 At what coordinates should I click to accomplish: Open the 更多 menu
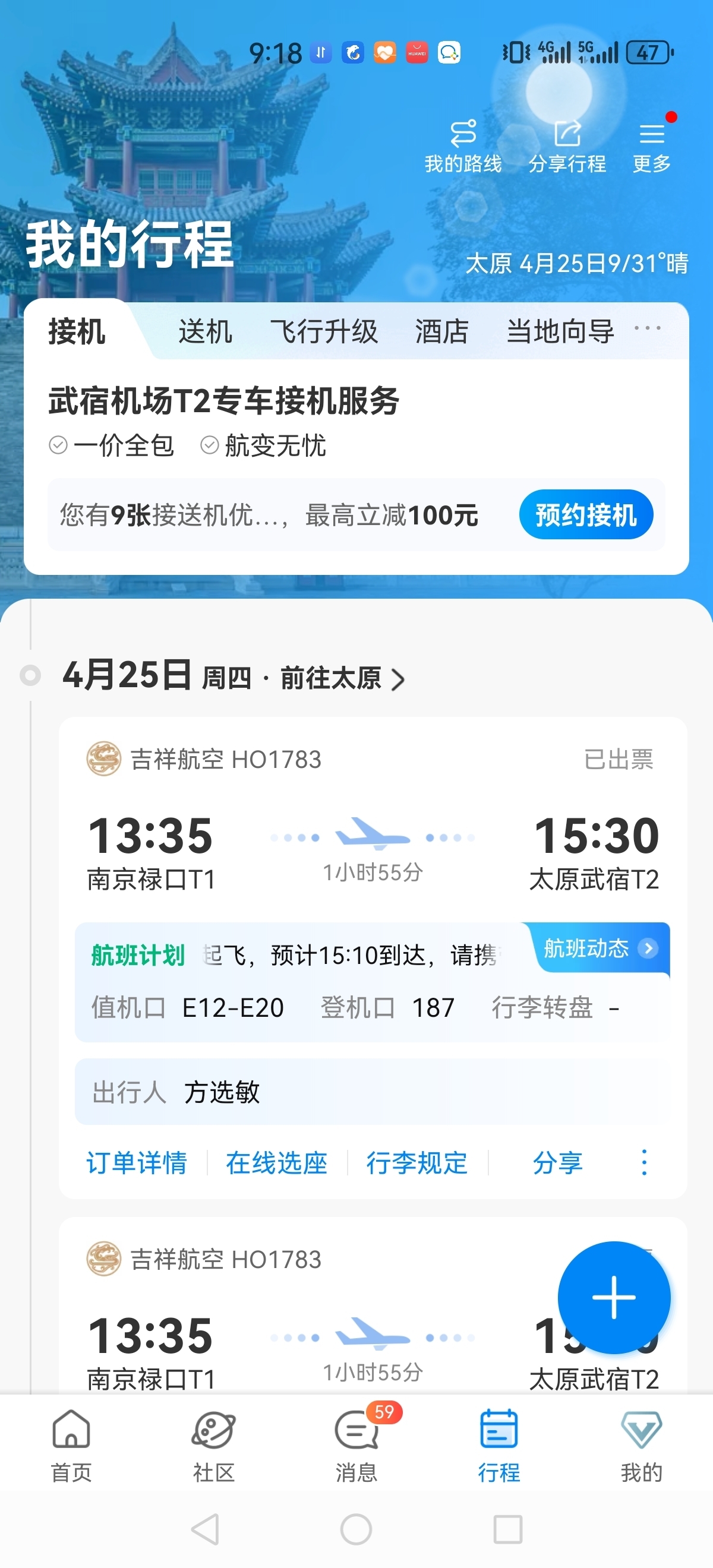pyautogui.click(x=651, y=146)
